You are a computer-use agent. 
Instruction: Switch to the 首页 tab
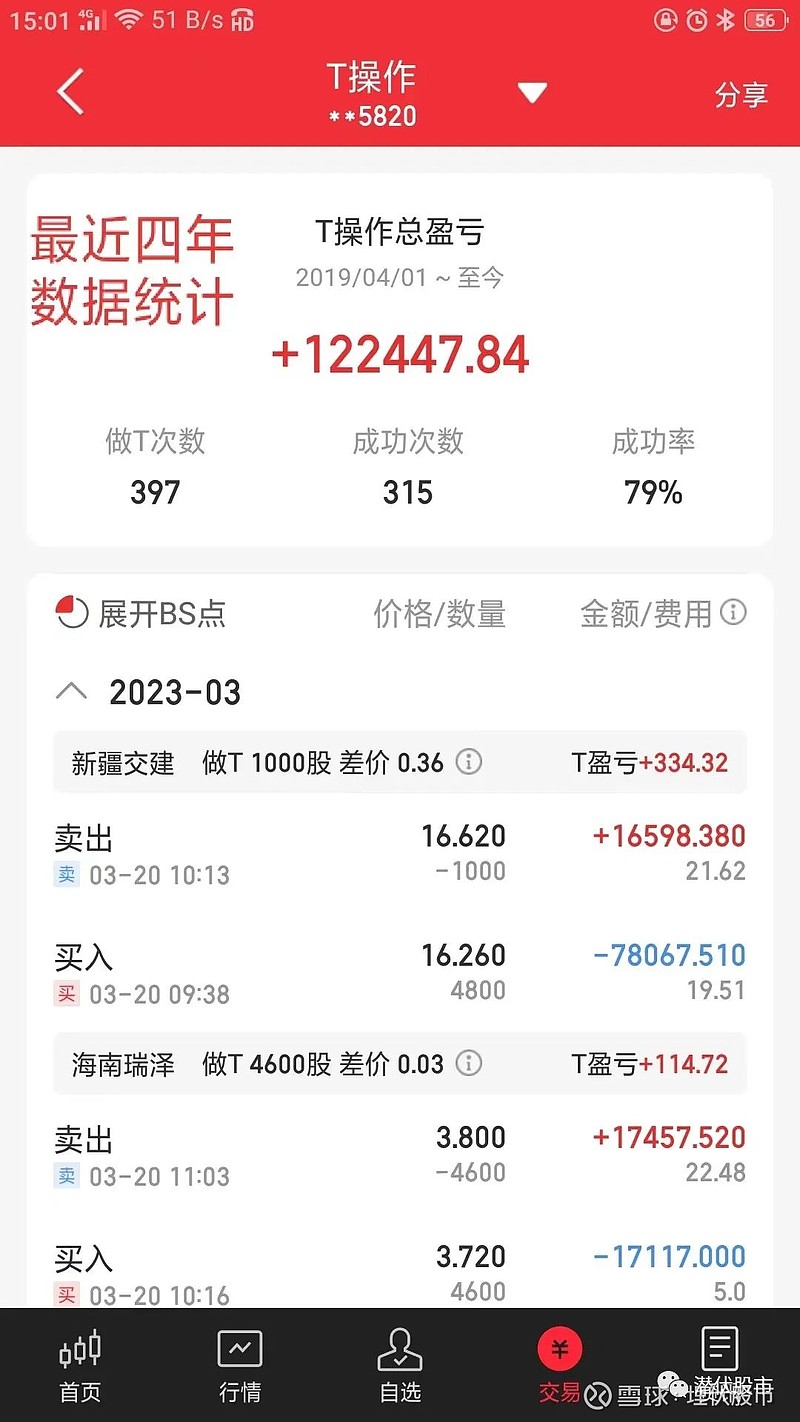[80, 1365]
